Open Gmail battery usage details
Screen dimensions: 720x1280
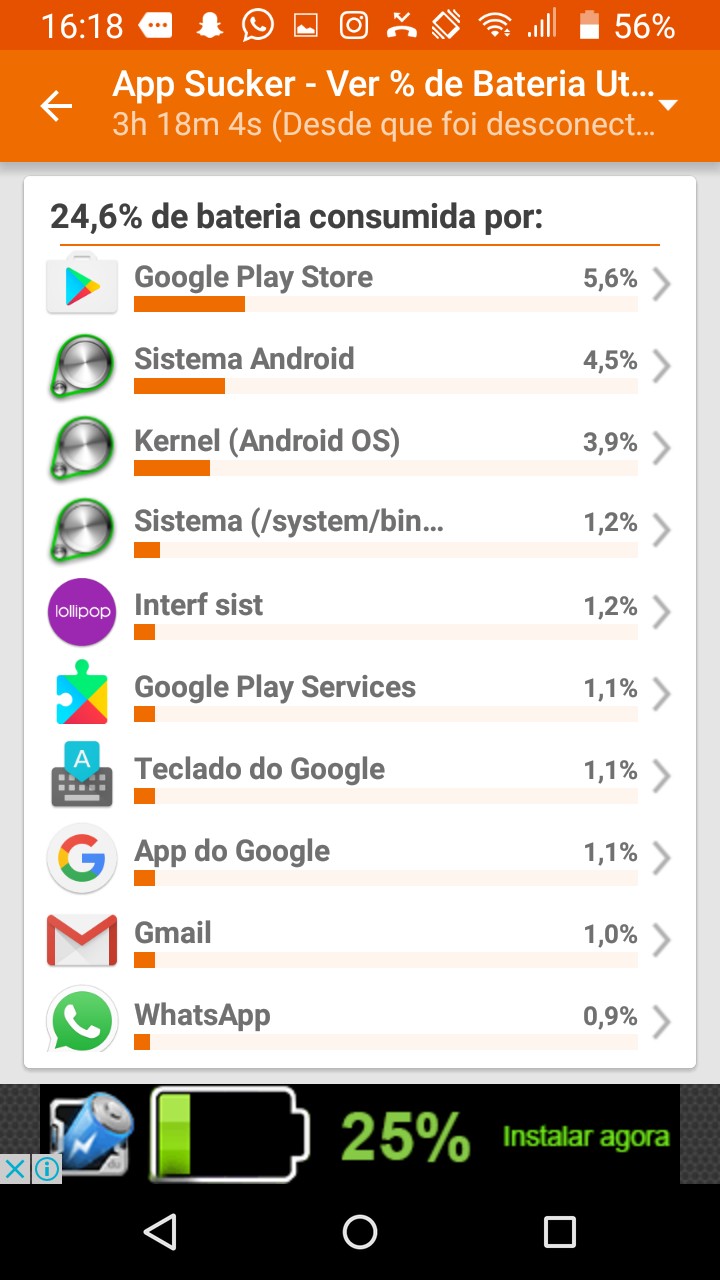[x=360, y=941]
